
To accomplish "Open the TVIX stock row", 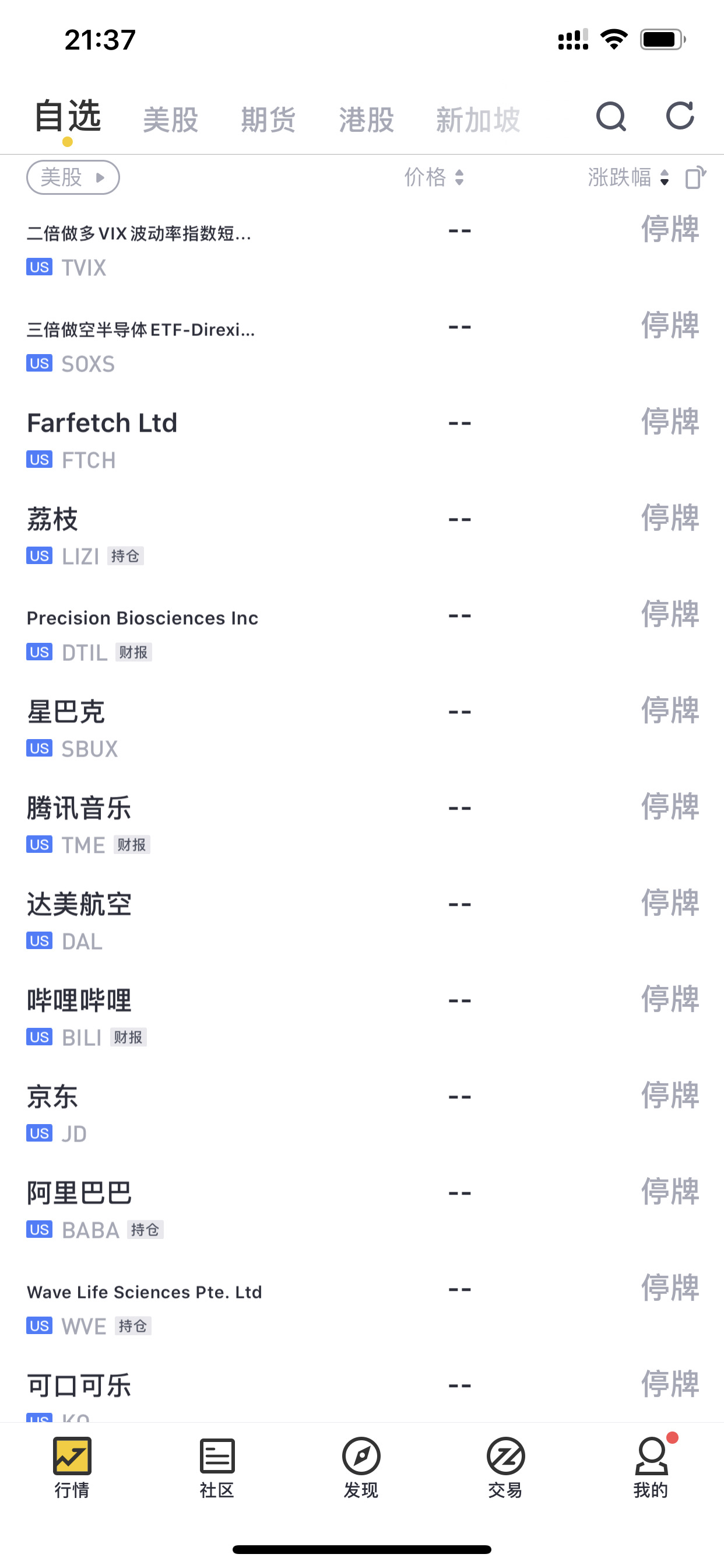I will tap(362, 249).
